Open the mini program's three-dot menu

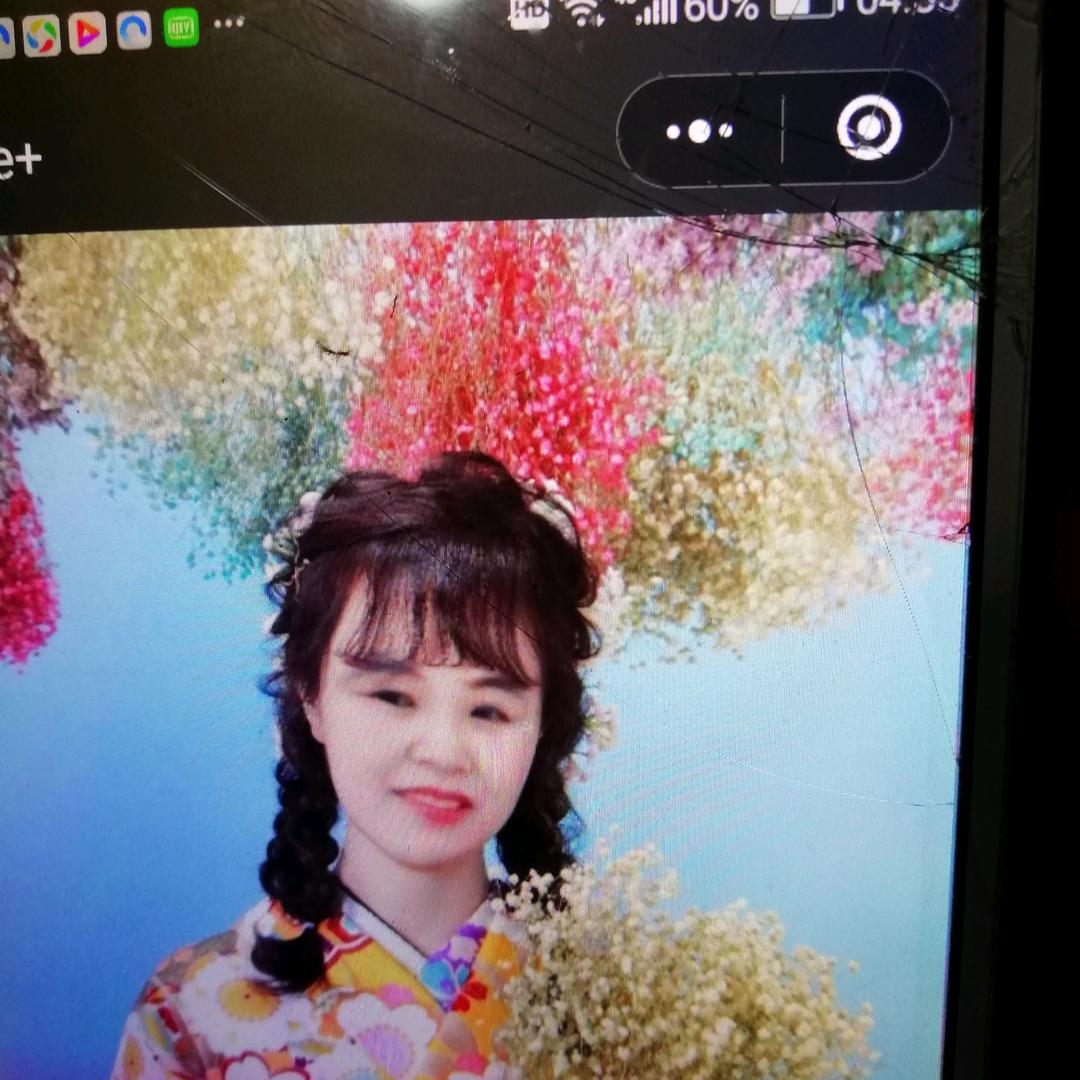point(700,130)
